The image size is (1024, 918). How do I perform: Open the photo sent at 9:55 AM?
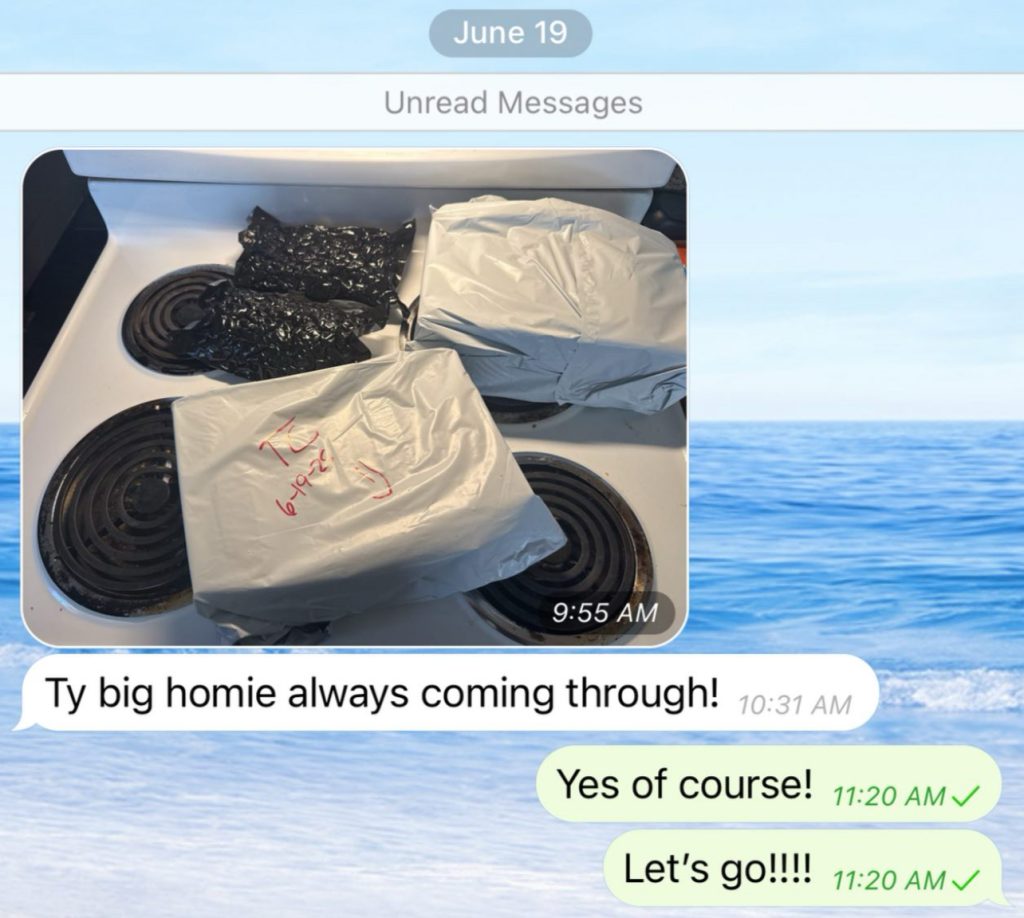tap(354, 397)
